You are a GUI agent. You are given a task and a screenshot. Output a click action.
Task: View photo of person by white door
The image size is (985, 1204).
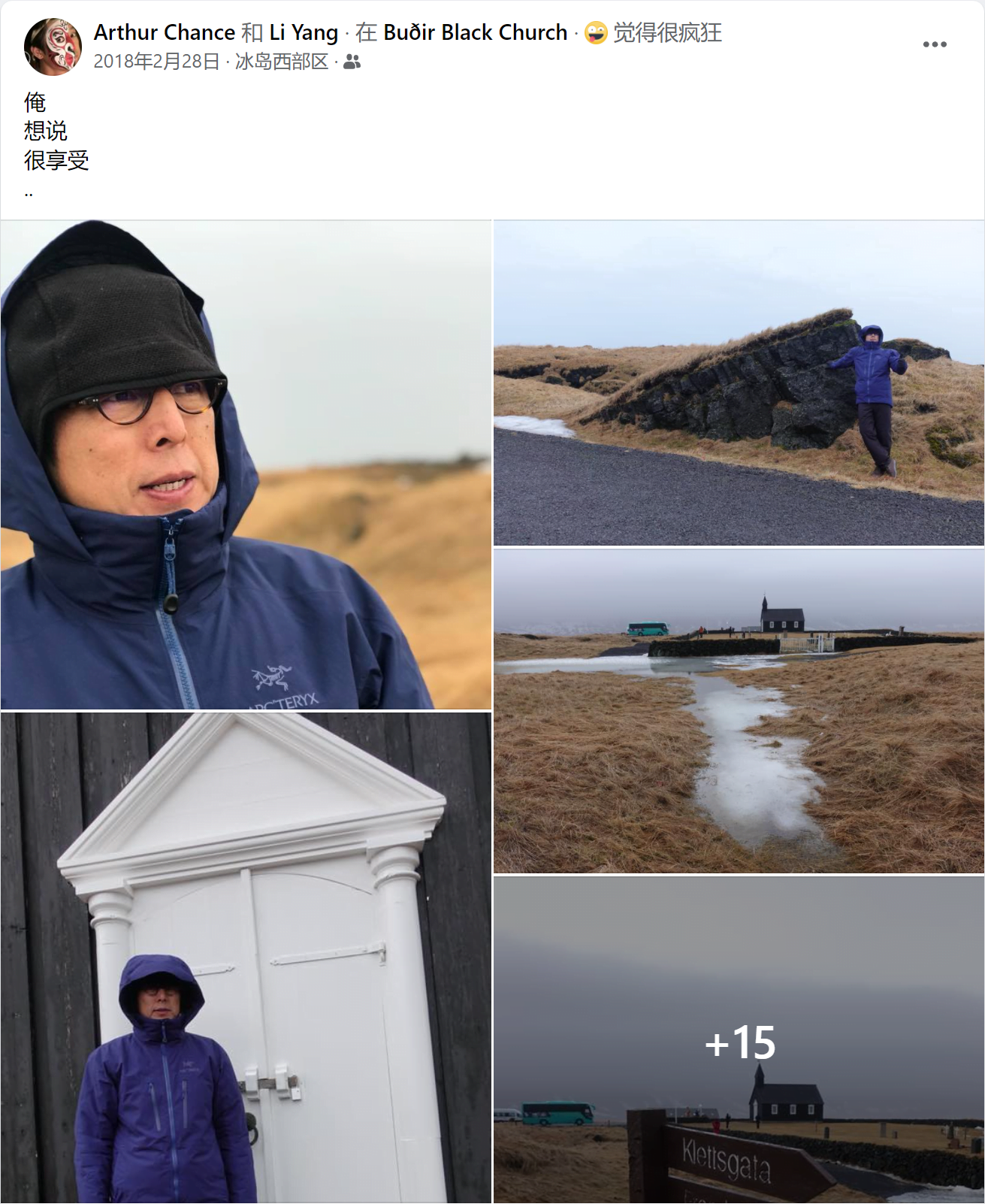[x=246, y=957]
